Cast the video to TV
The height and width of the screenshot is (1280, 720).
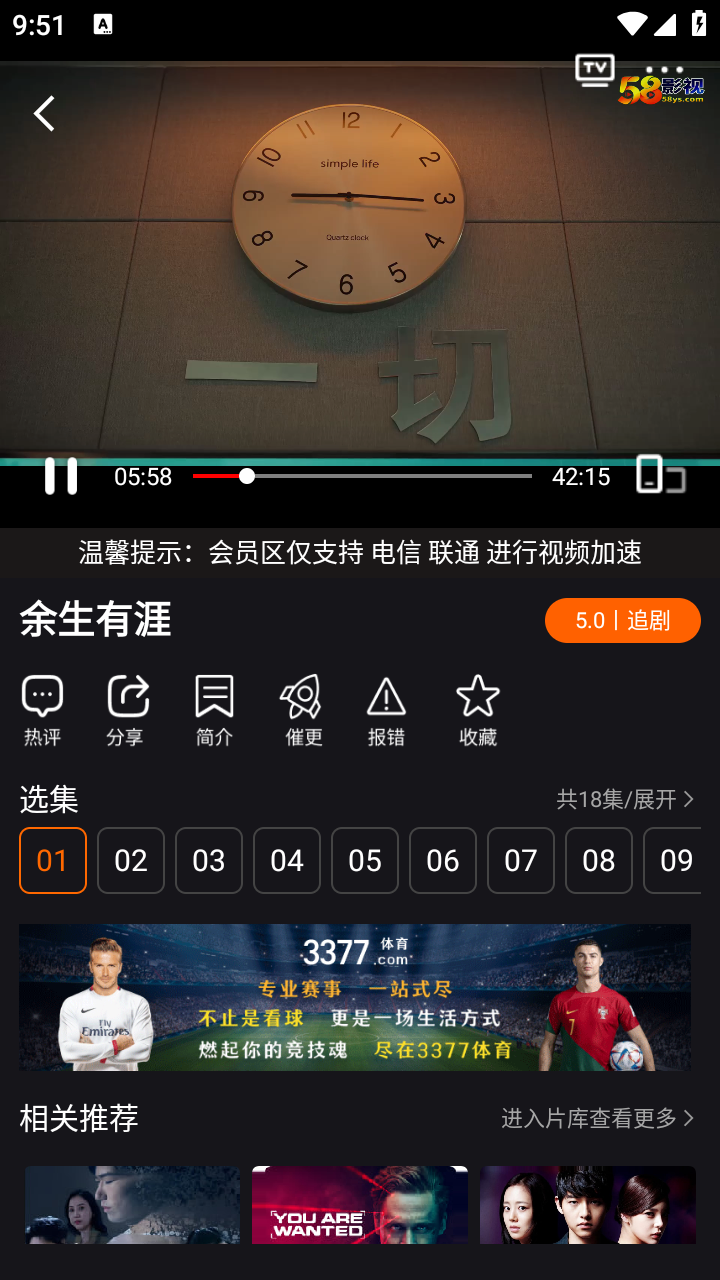[x=594, y=70]
